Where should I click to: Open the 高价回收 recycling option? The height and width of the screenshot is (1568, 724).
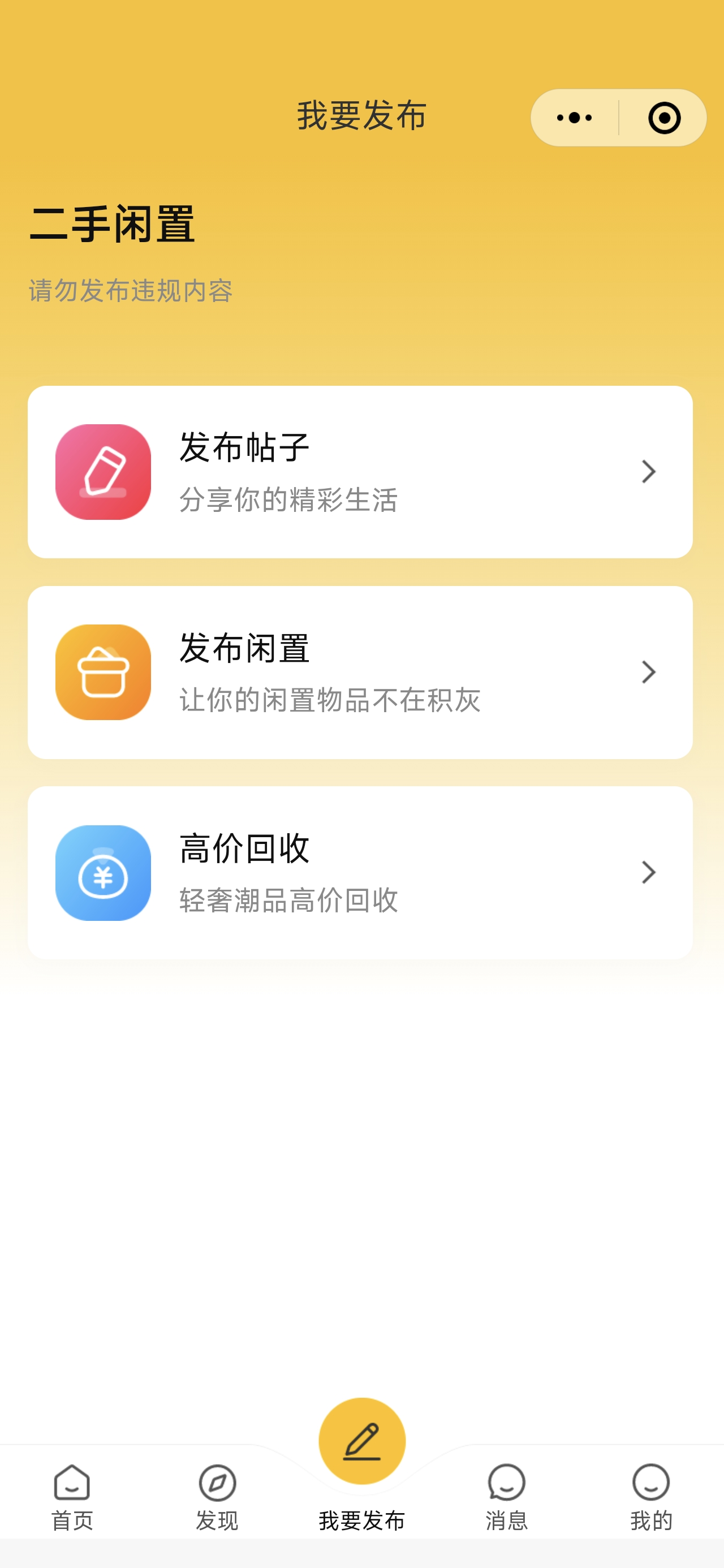click(360, 872)
